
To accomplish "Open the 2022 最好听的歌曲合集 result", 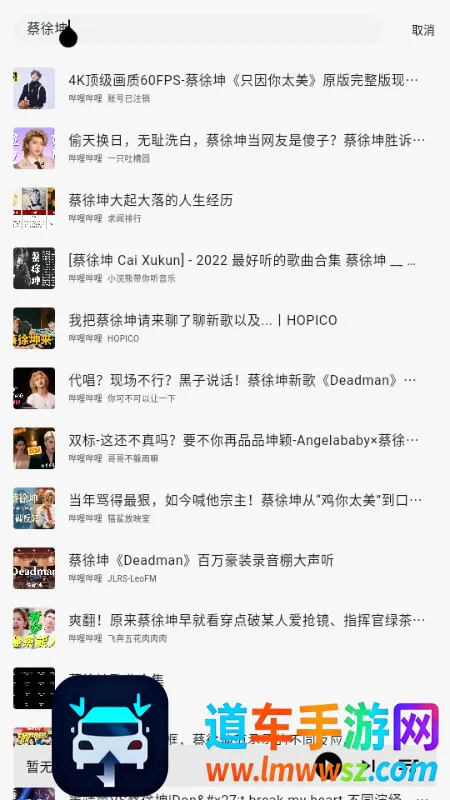I will pyautogui.click(x=225, y=268).
